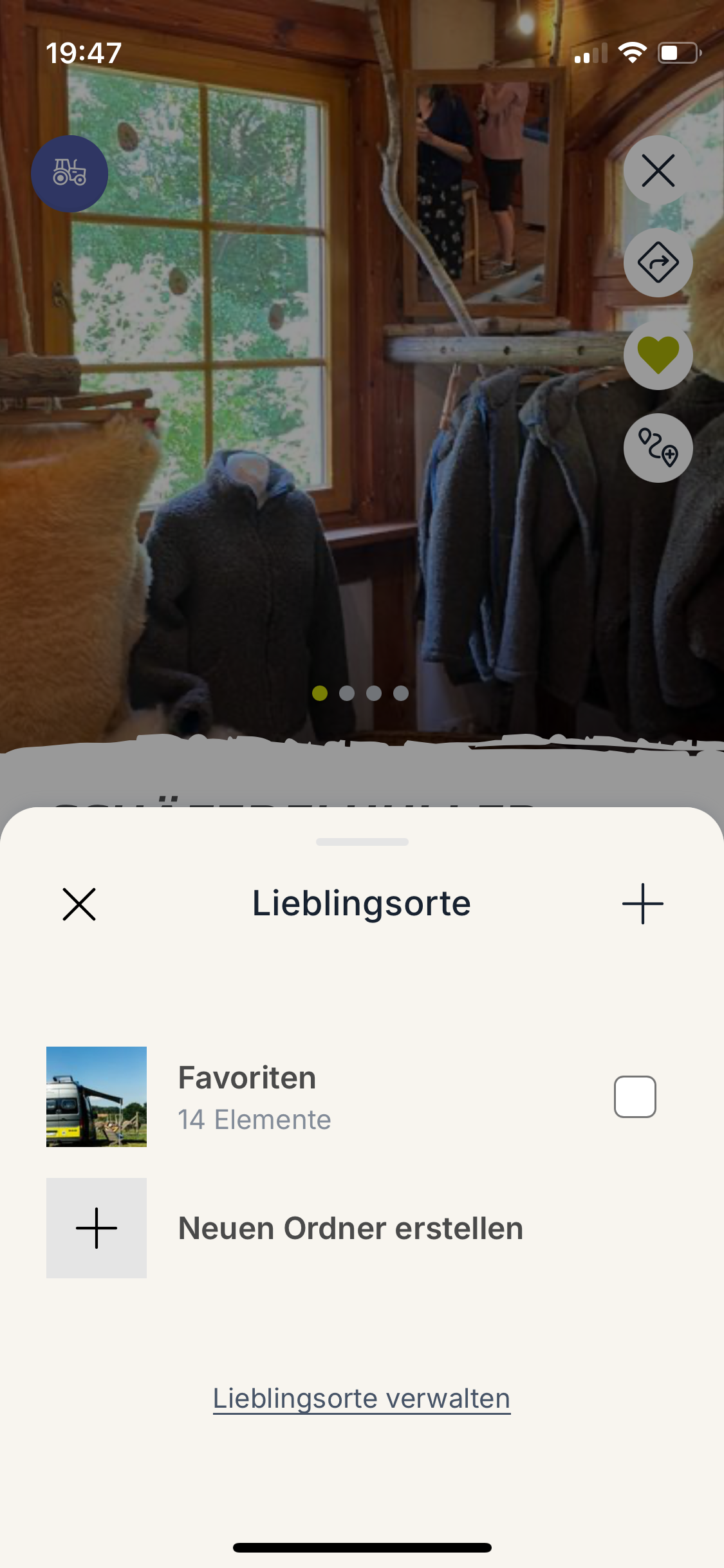Tap the tractor category badge
Viewport: 724px width, 1568px height.
tap(70, 174)
